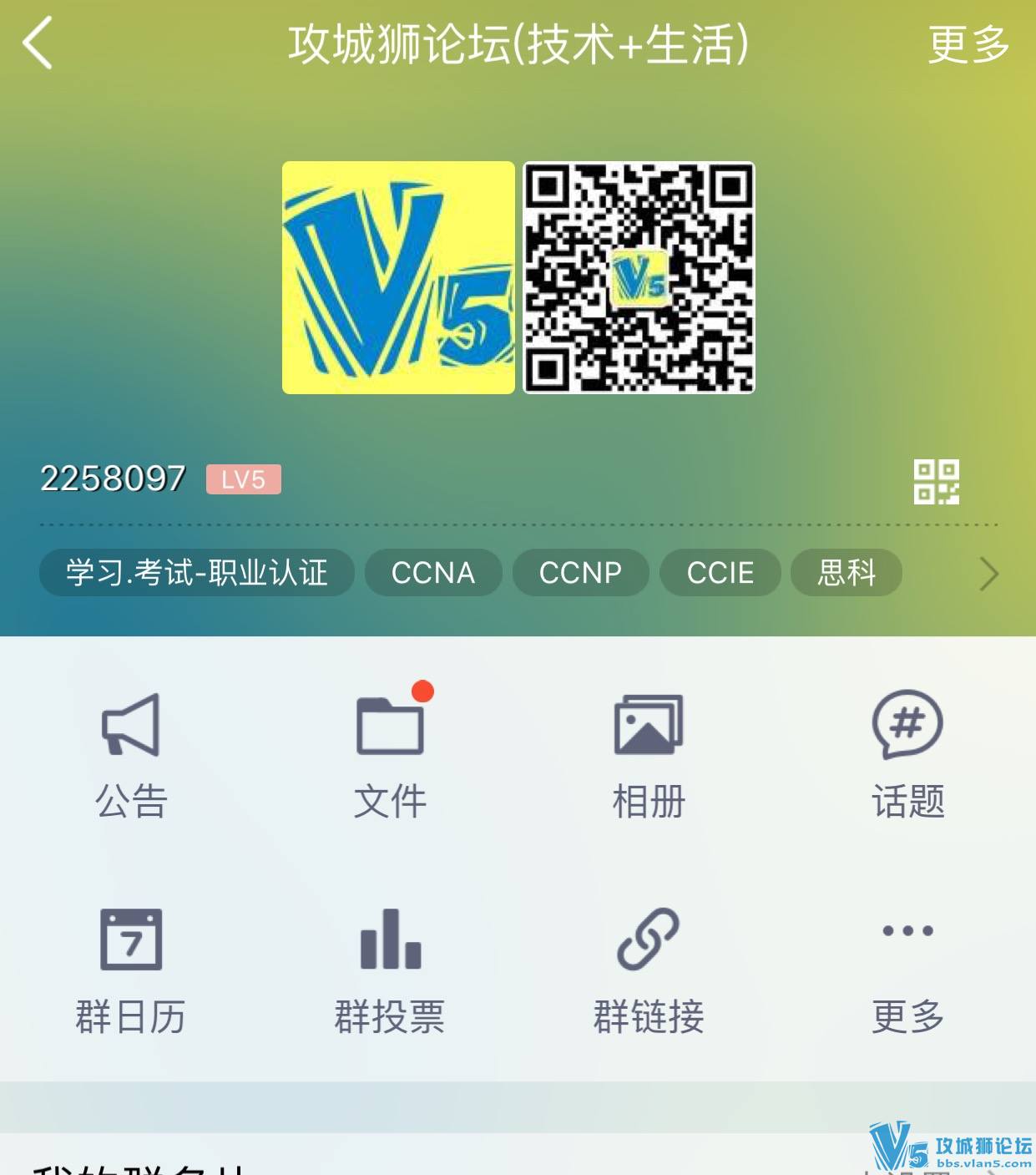Go back using the top-left arrow
1036x1175 pixels.
tap(38, 43)
